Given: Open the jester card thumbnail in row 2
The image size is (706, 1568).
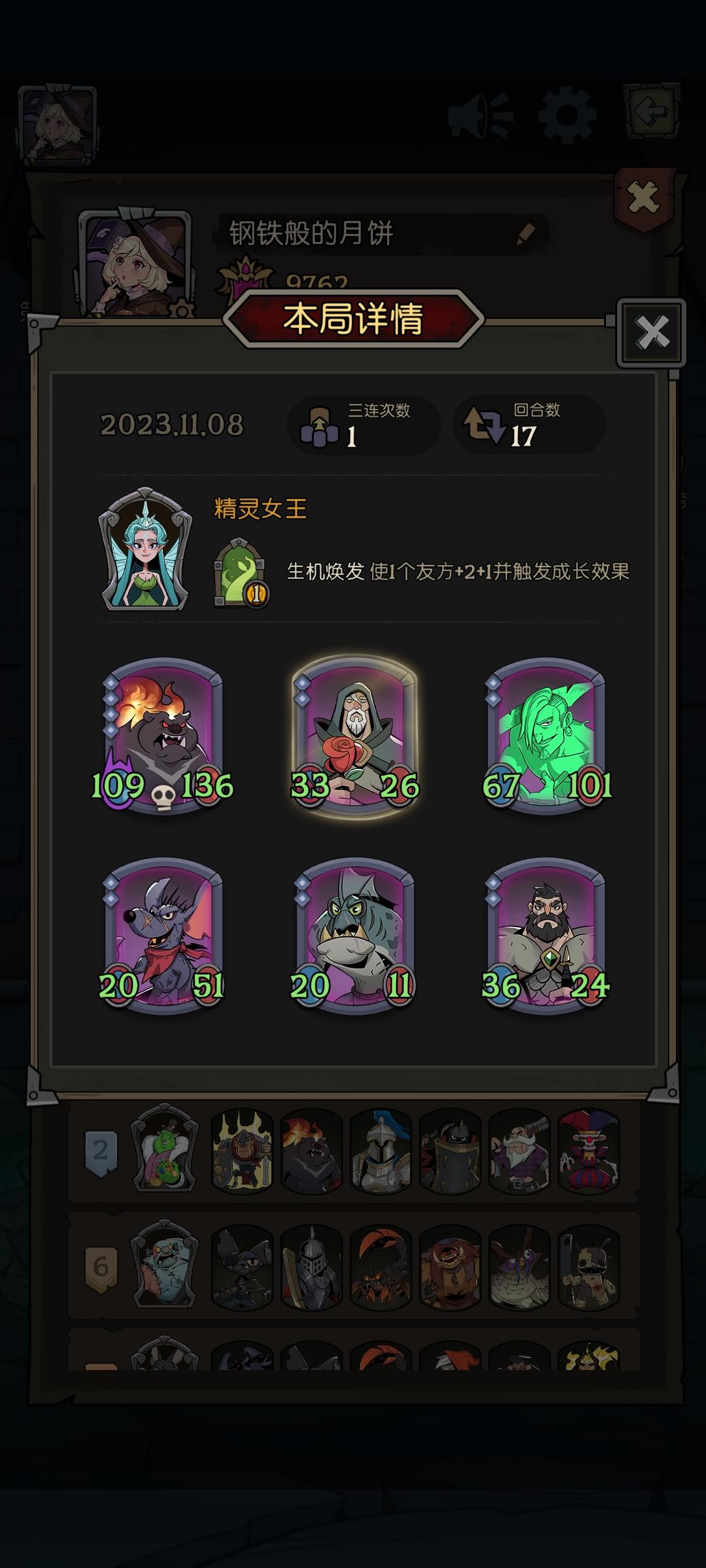Looking at the screenshot, I should coord(588,1149).
